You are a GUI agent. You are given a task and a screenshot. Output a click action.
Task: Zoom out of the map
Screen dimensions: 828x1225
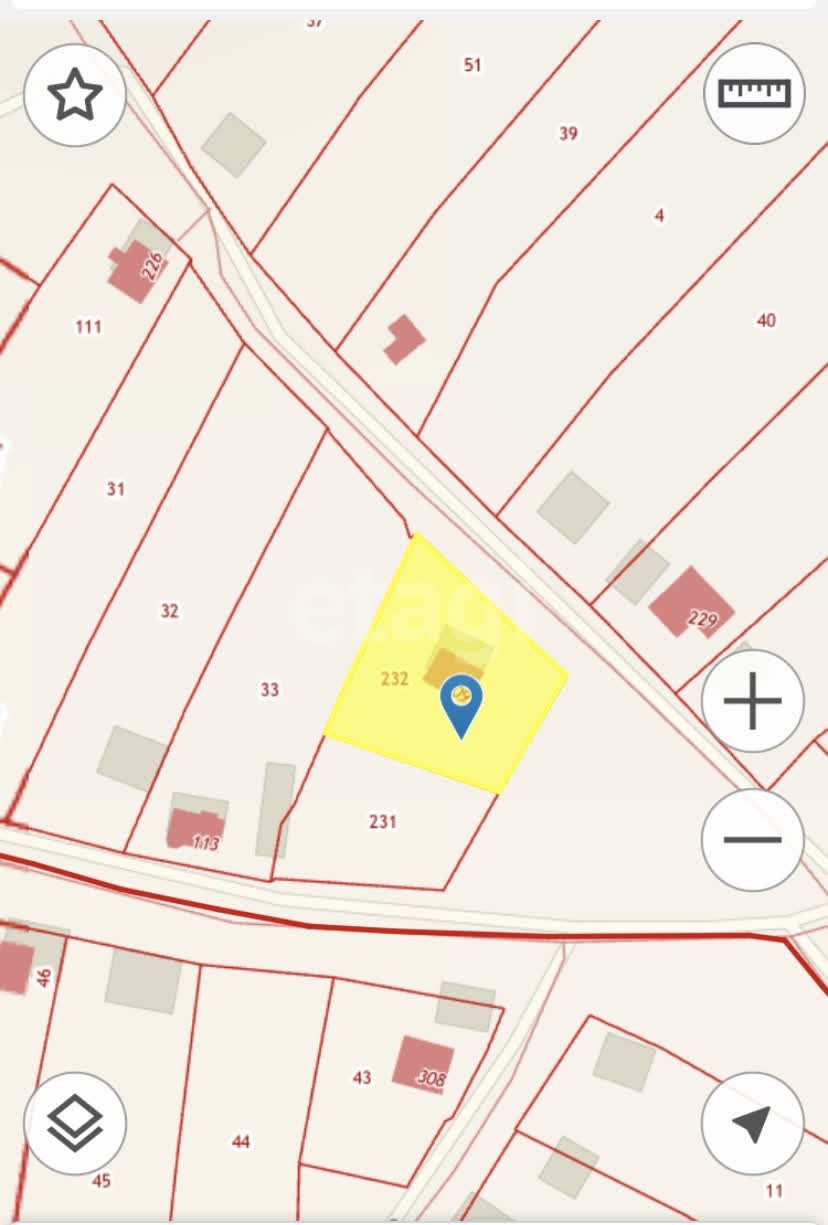[752, 840]
